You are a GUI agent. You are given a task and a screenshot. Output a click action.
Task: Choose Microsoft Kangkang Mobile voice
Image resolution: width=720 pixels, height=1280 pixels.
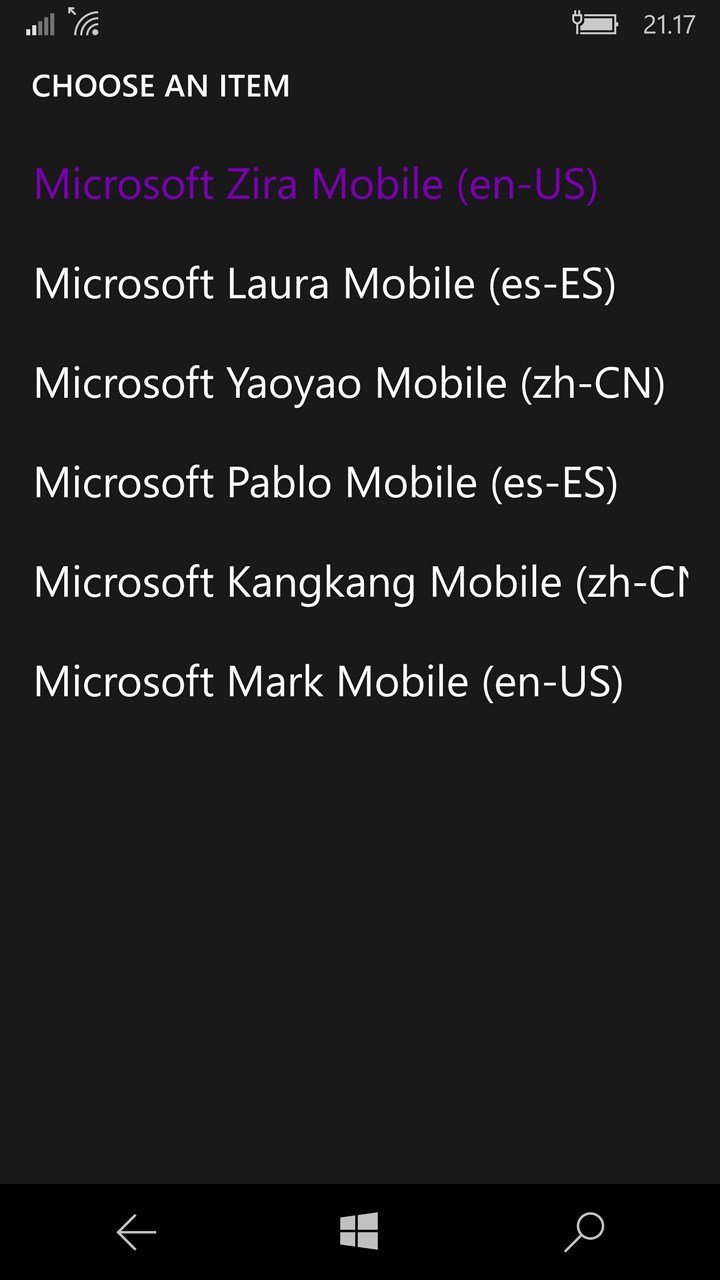pos(360,583)
